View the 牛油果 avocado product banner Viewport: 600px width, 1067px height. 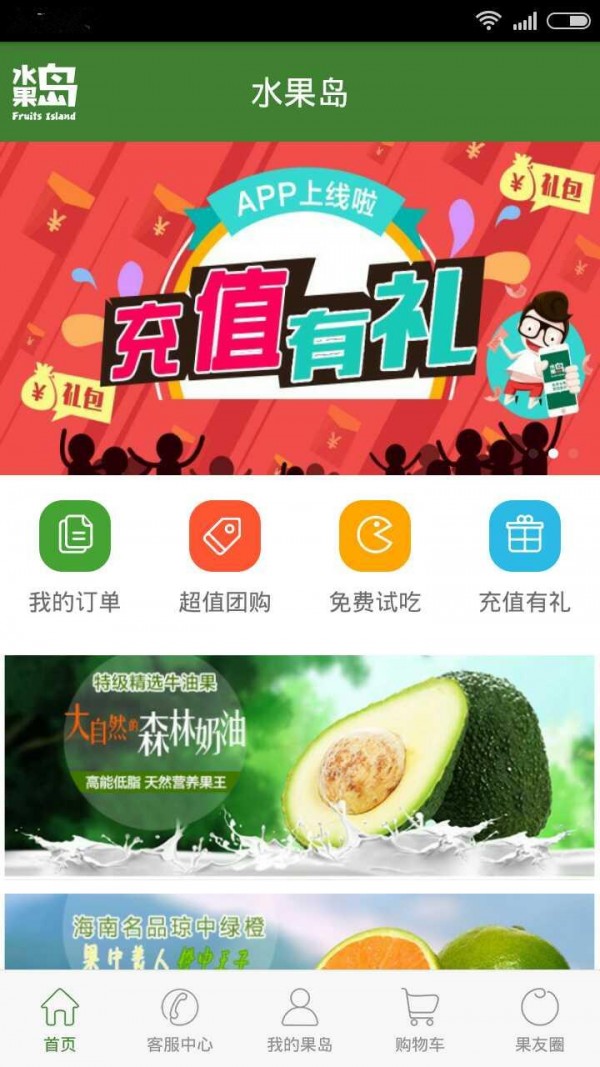pyautogui.click(x=300, y=766)
